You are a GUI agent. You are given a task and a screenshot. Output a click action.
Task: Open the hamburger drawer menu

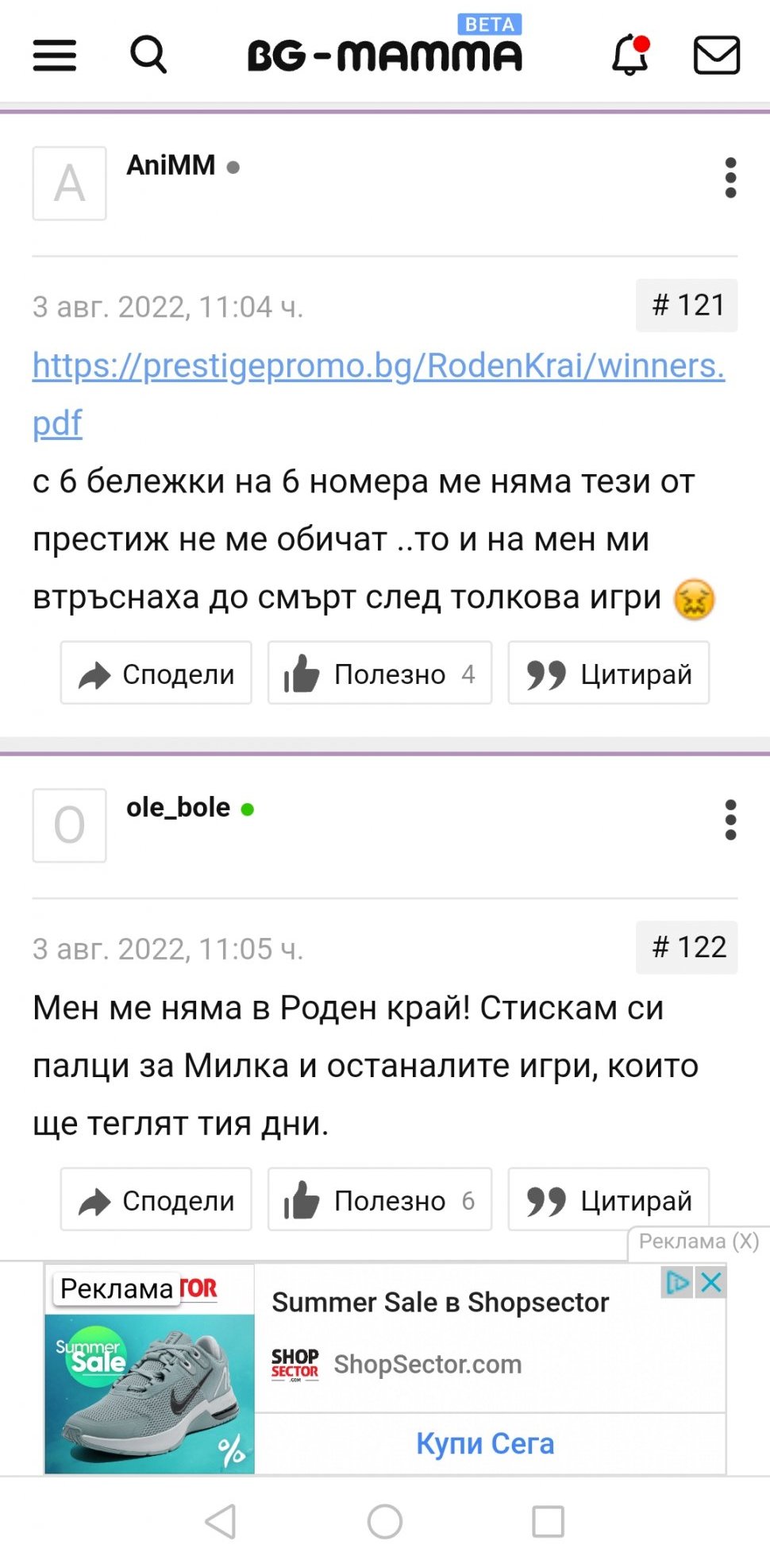point(54,56)
